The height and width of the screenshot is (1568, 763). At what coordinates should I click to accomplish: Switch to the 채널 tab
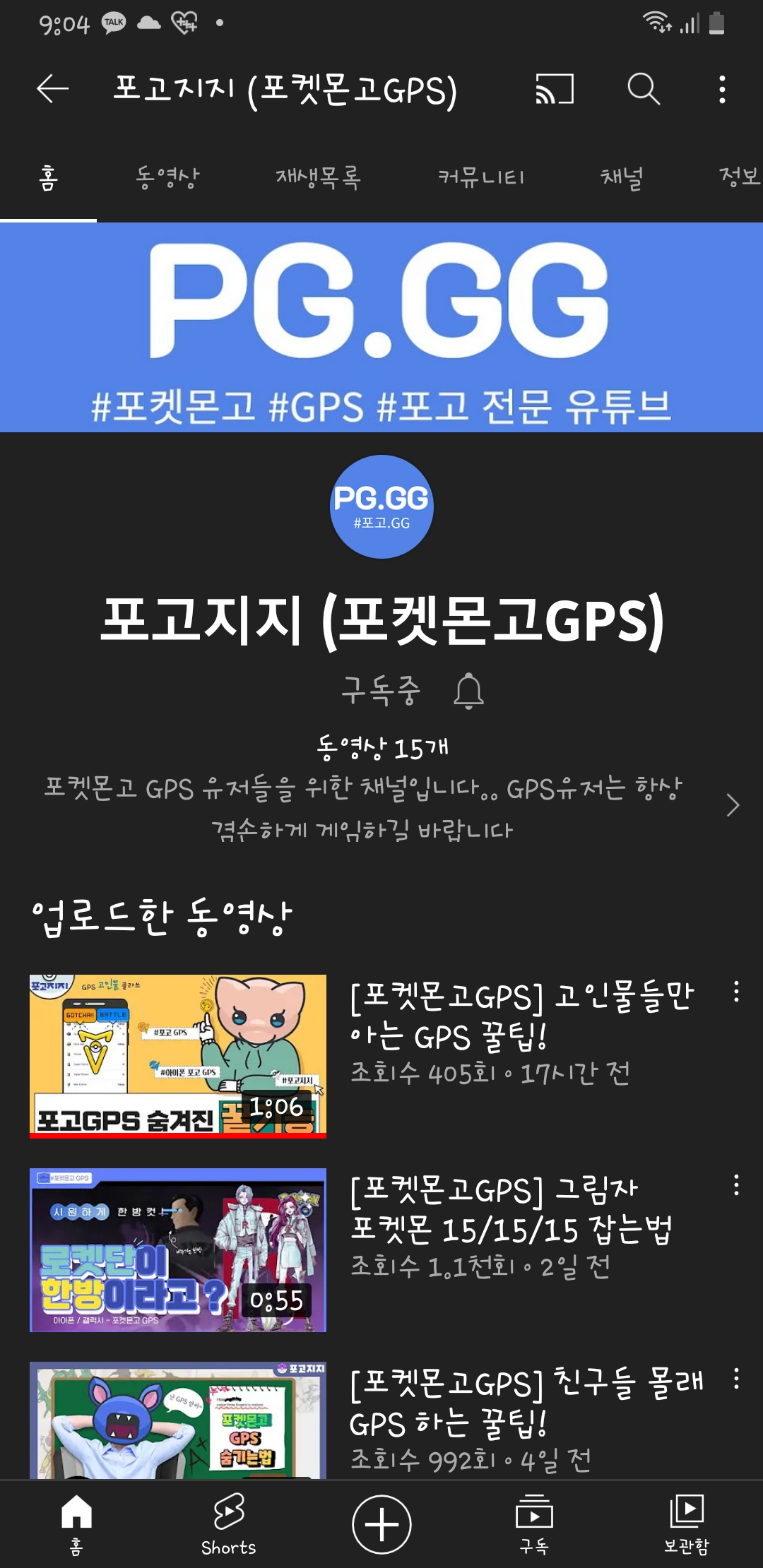(x=622, y=177)
